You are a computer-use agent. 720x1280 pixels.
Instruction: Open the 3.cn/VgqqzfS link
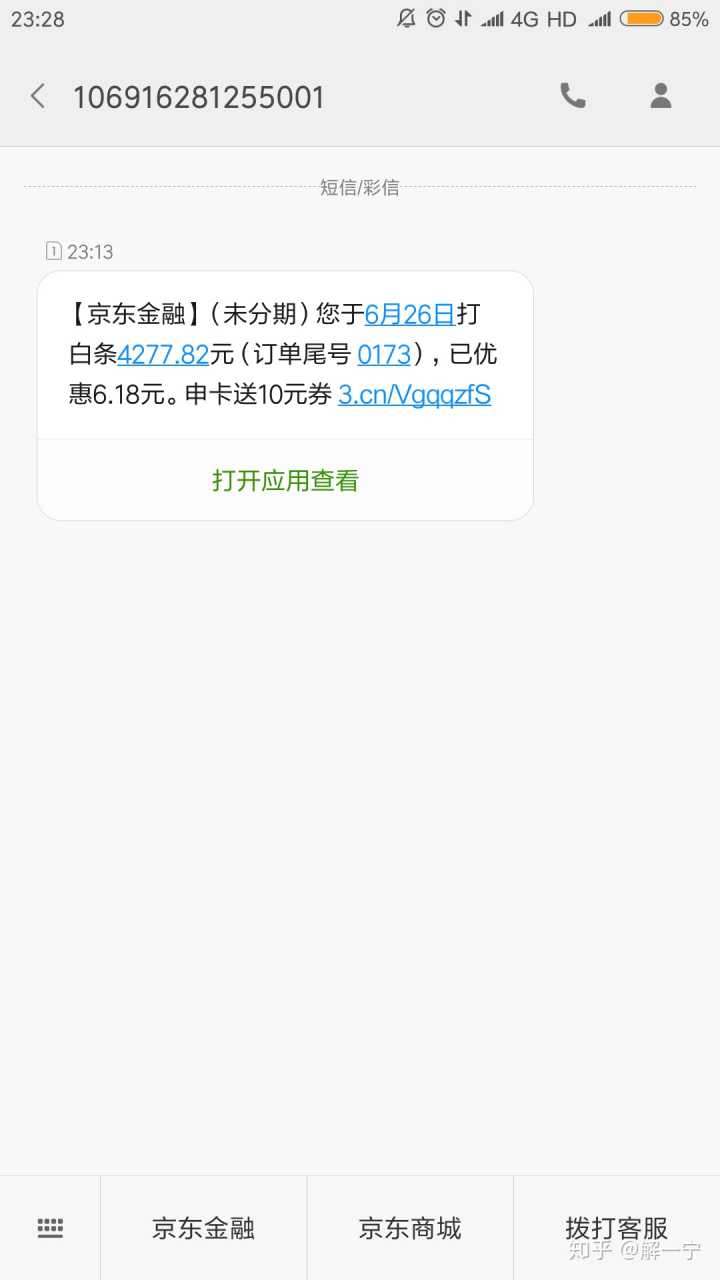[414, 394]
